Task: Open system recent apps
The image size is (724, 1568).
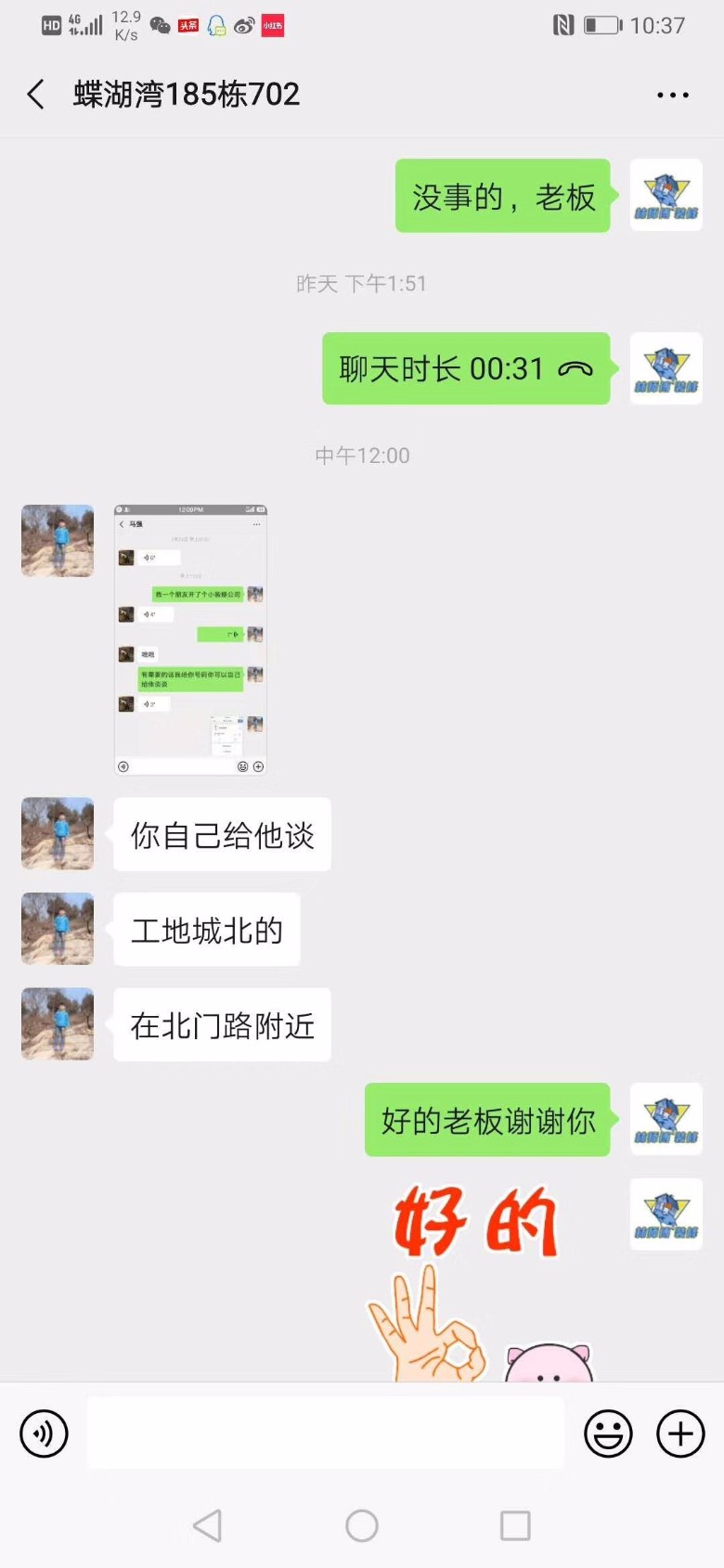Action: pos(515,1525)
